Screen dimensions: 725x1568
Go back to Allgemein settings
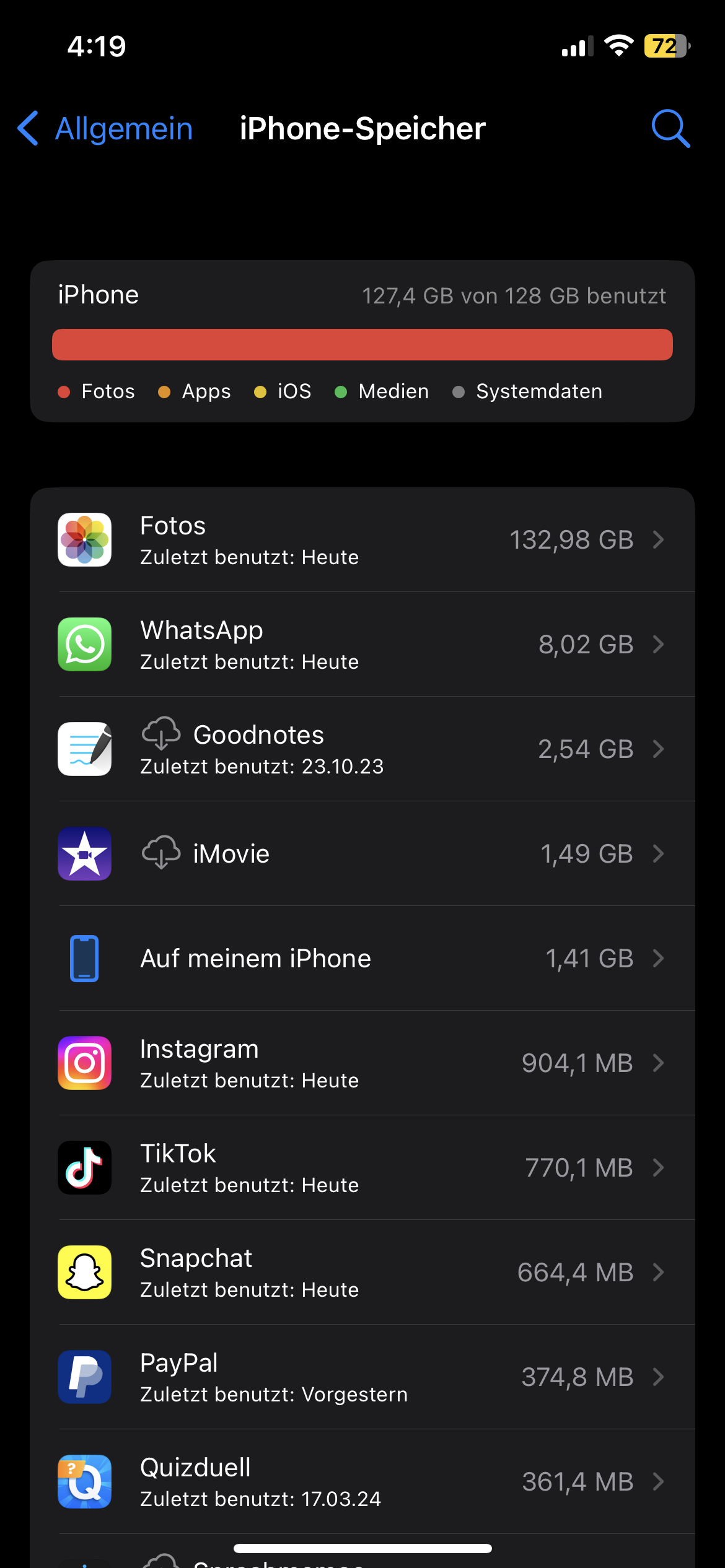105,129
